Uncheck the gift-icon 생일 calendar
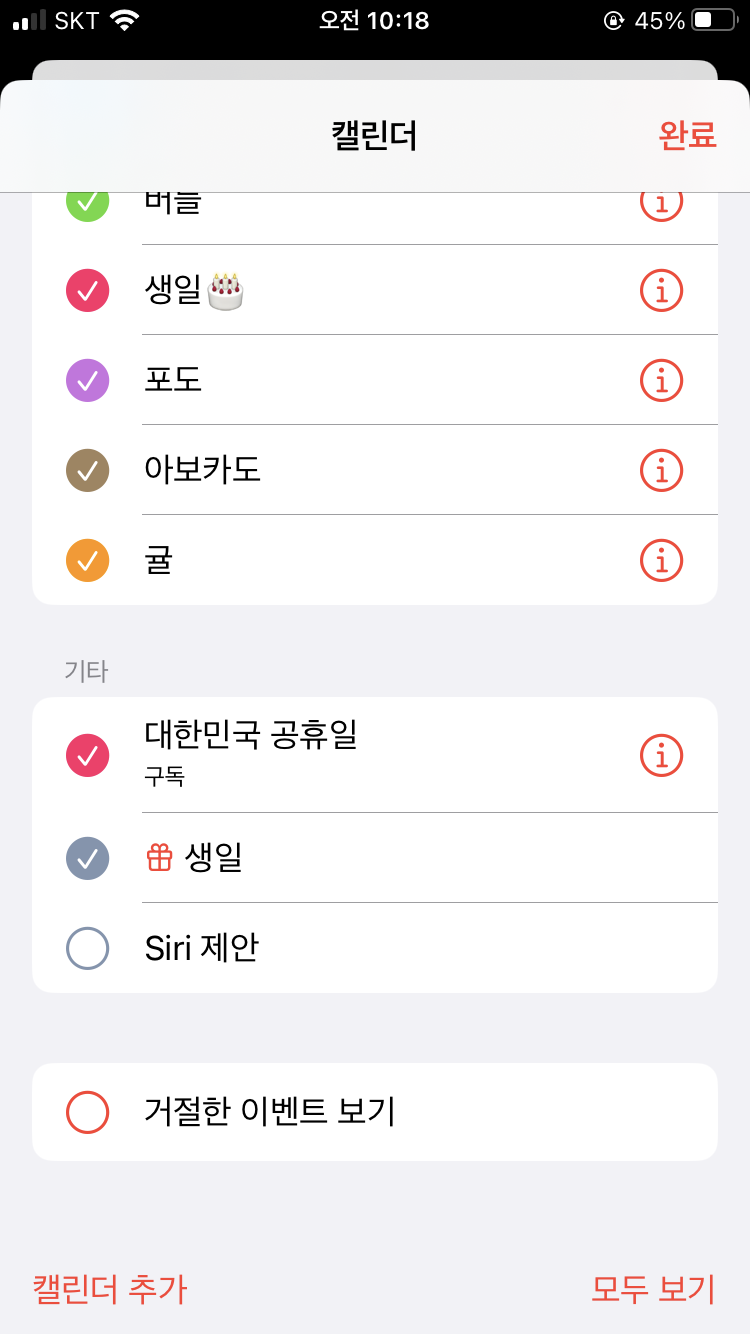This screenshot has width=750, height=1334. (88, 858)
